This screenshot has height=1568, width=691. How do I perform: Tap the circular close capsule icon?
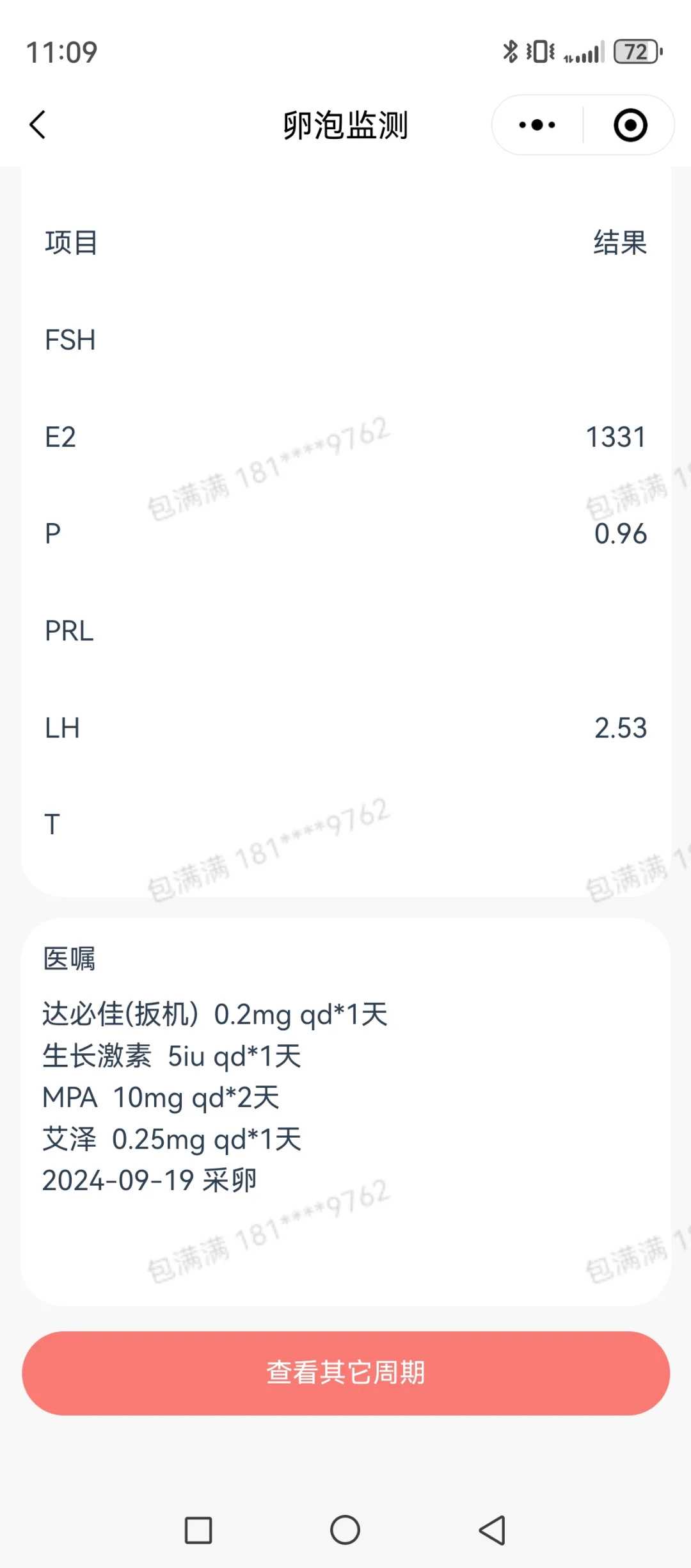pyautogui.click(x=630, y=125)
